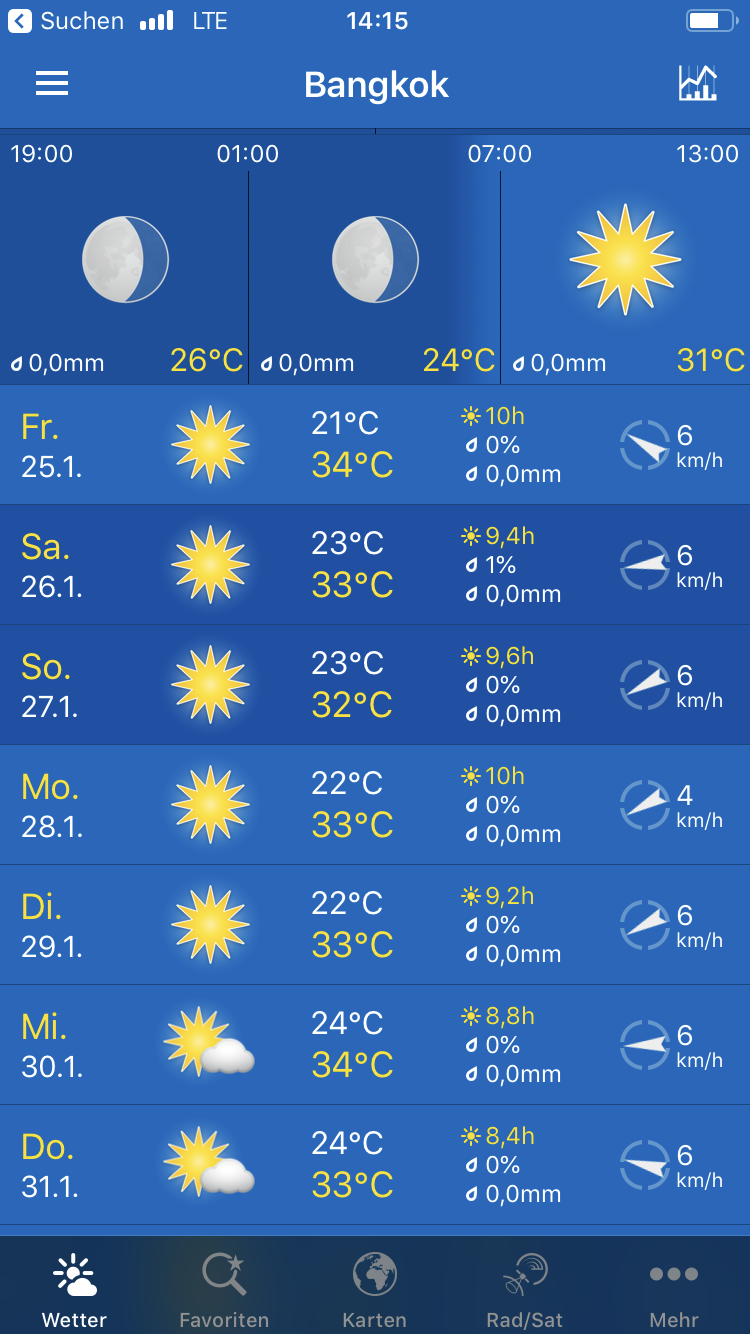Switch to the Wetter tab

click(x=75, y=1288)
